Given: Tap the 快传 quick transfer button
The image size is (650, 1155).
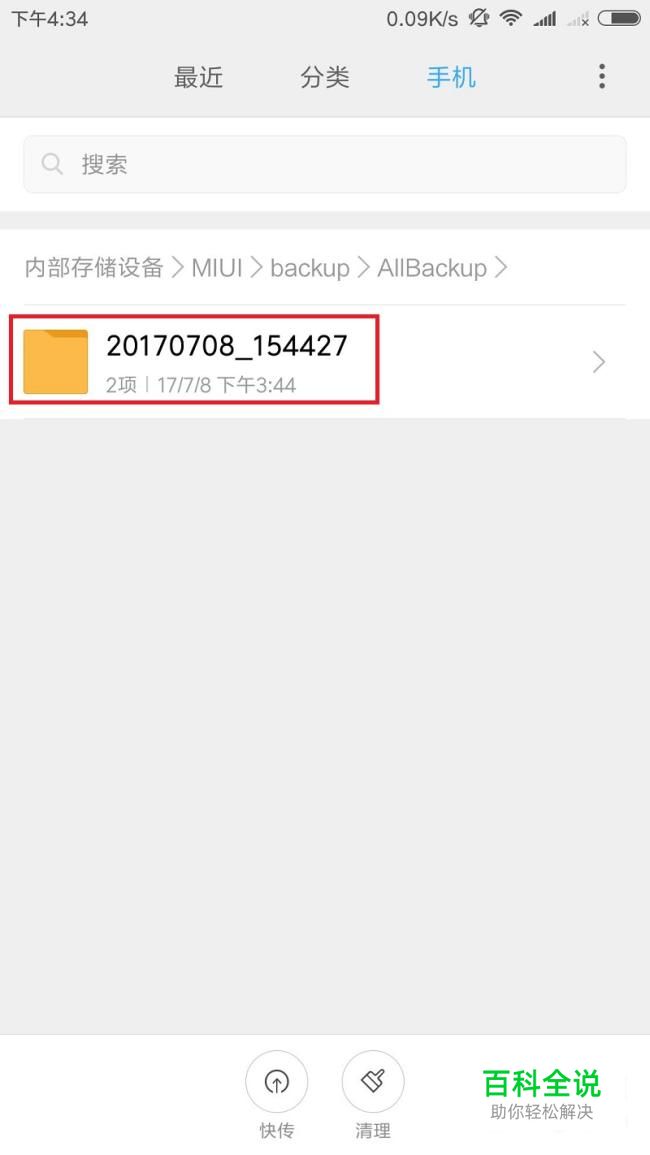Looking at the screenshot, I should point(276,1095).
